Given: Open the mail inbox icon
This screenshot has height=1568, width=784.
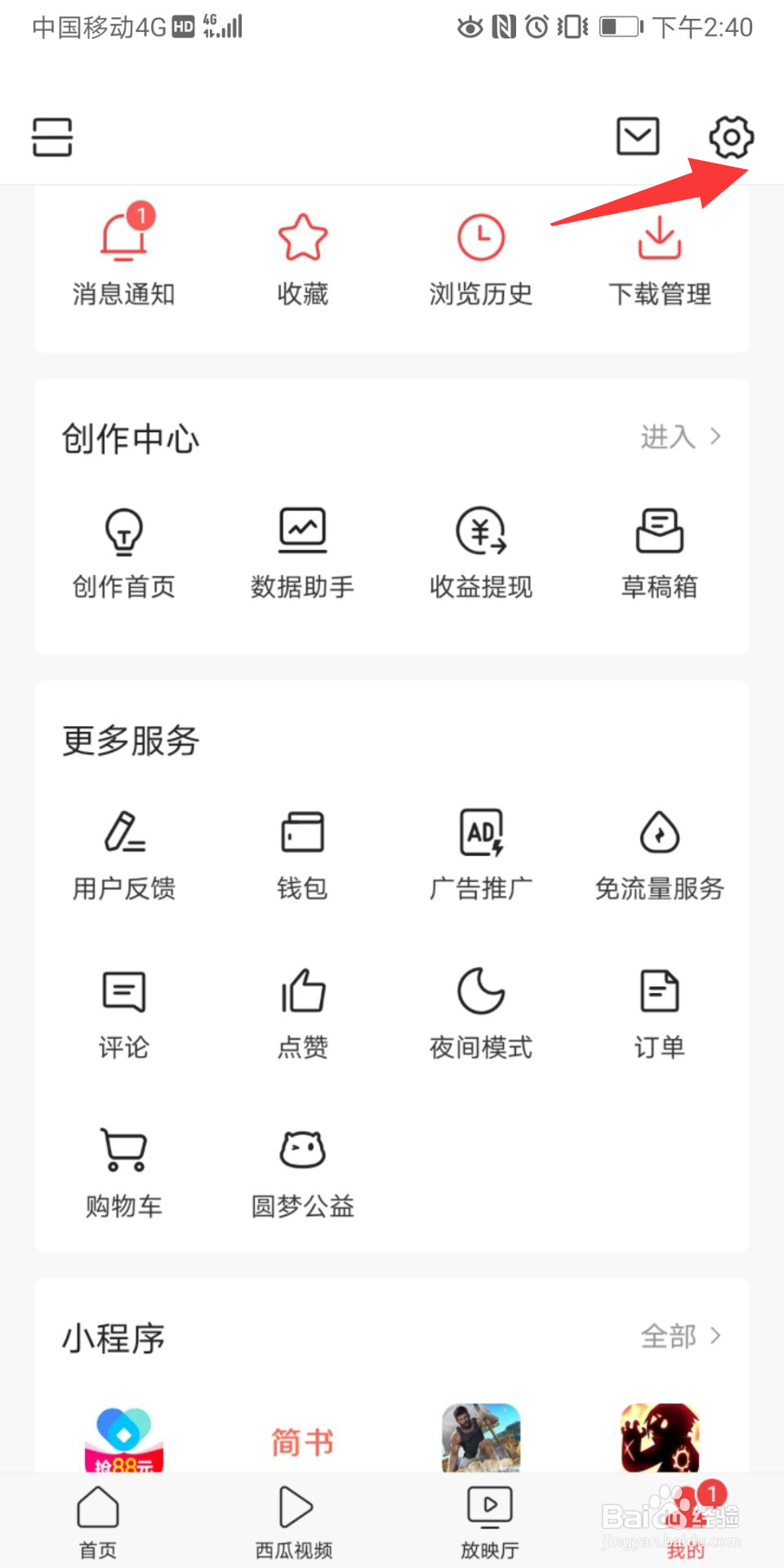Looking at the screenshot, I should pos(637,136).
